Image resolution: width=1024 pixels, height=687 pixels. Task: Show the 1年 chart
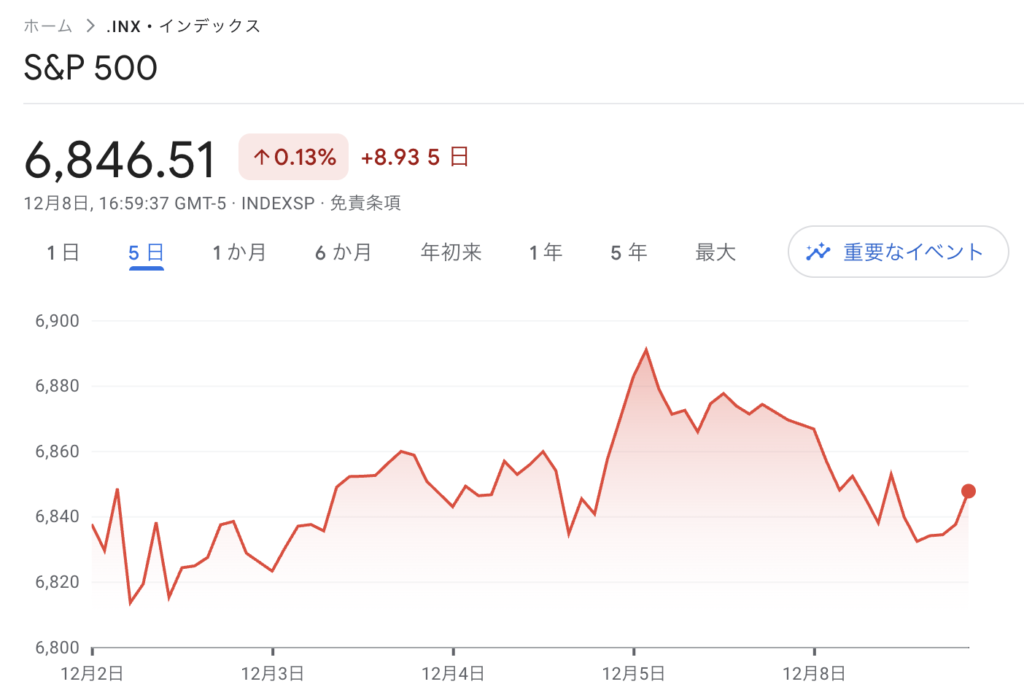(546, 252)
